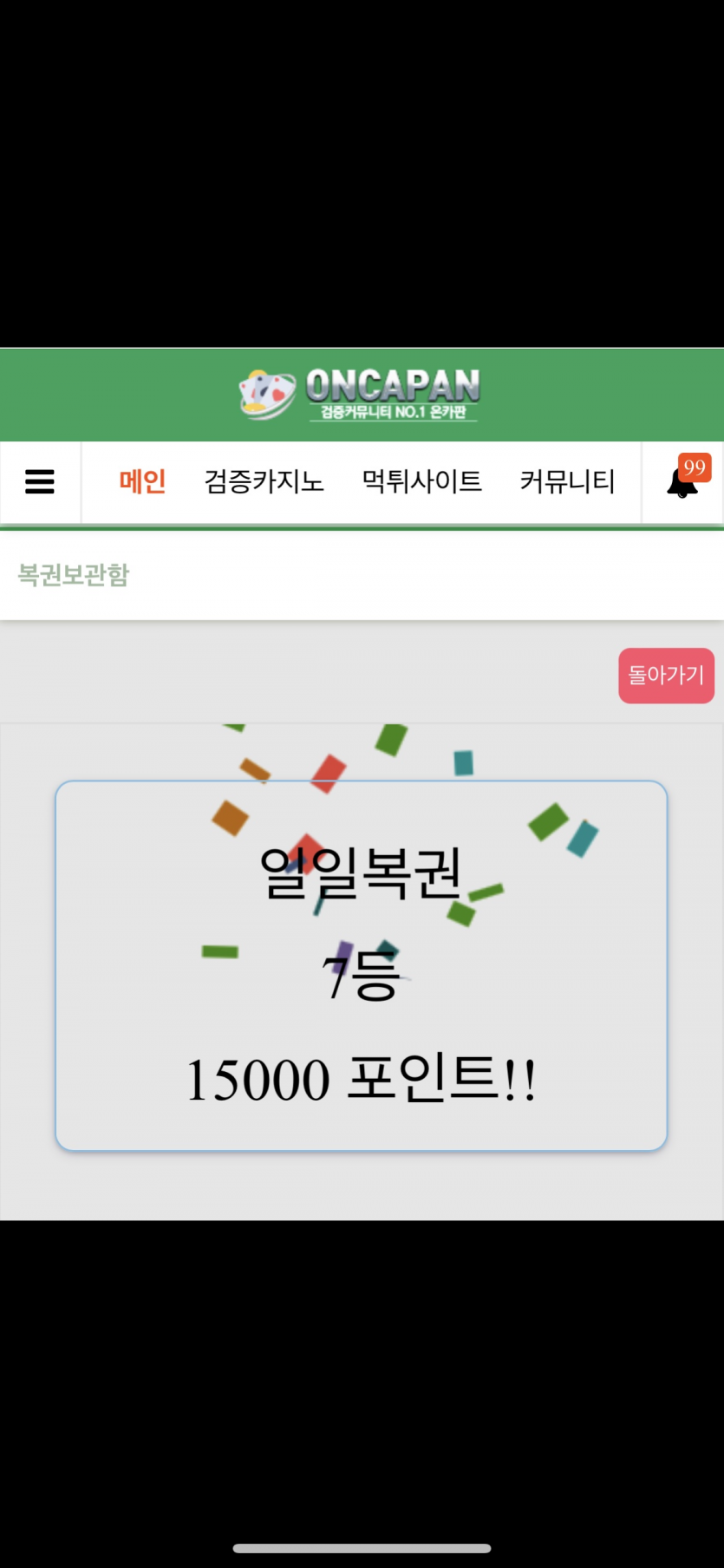Switch to the 메인 tab
This screenshot has width=724, height=1568.
[x=142, y=481]
